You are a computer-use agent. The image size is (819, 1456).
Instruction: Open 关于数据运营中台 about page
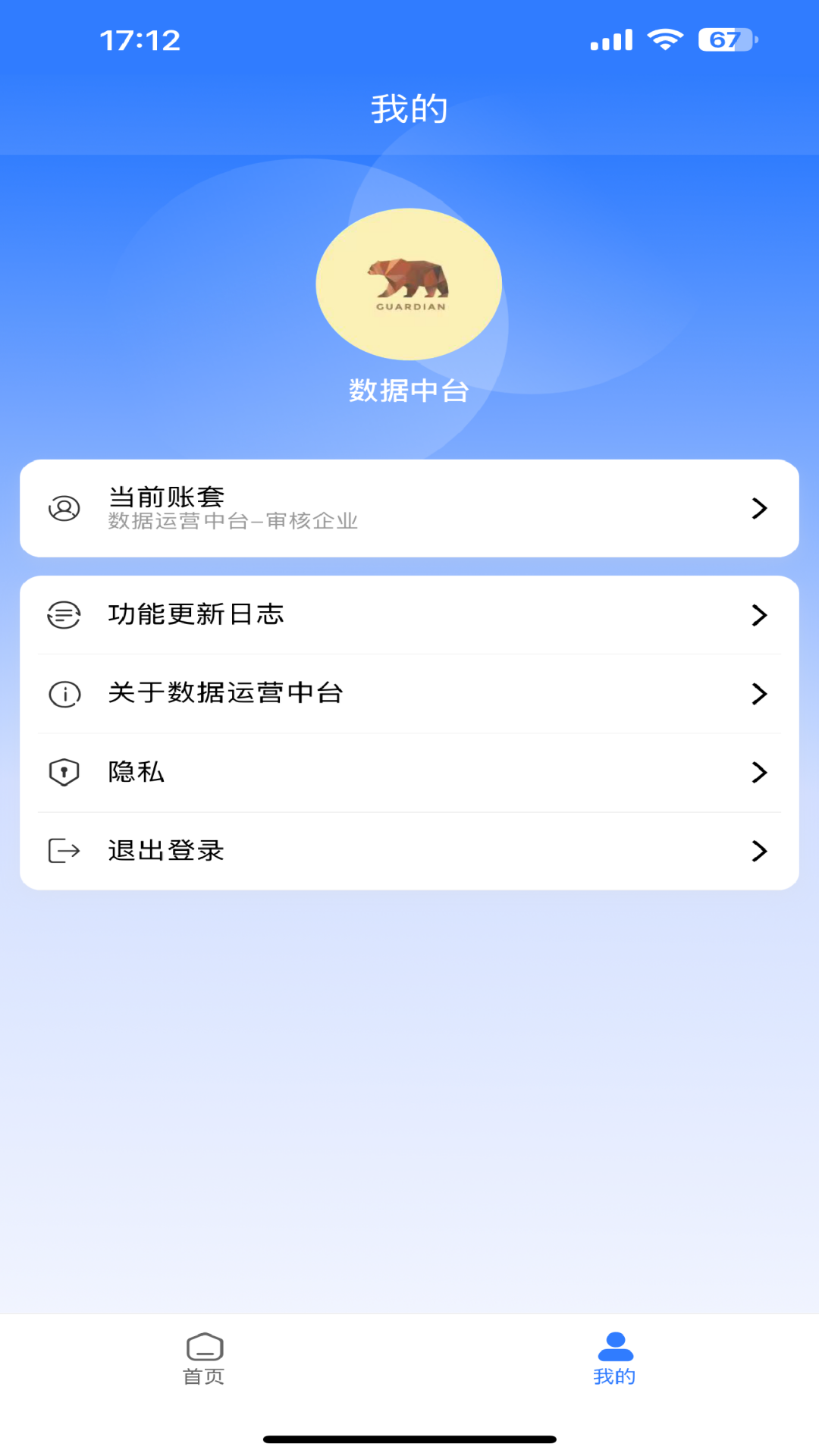coord(409,693)
